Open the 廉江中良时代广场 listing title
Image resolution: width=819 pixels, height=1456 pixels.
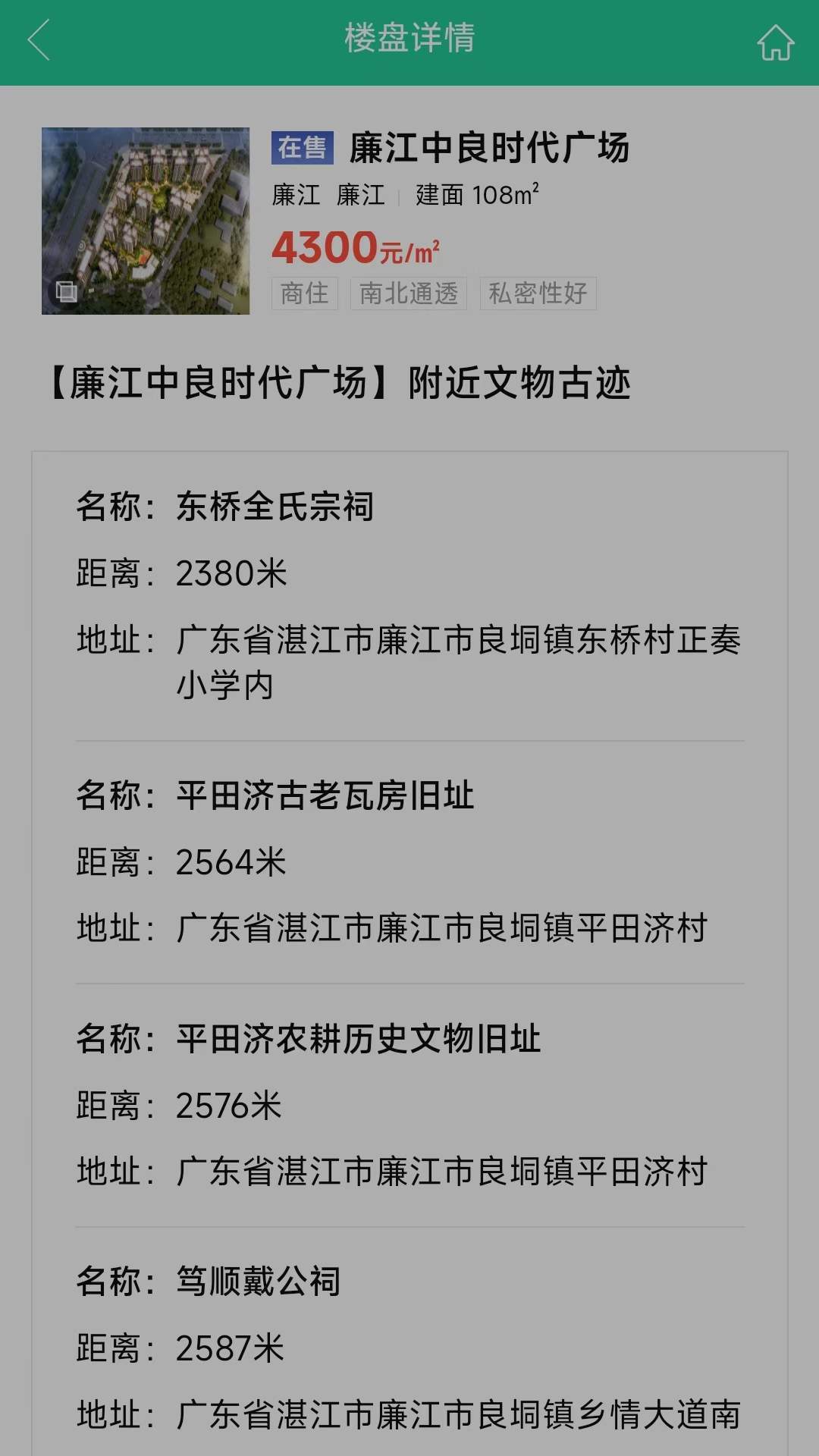[x=489, y=147]
